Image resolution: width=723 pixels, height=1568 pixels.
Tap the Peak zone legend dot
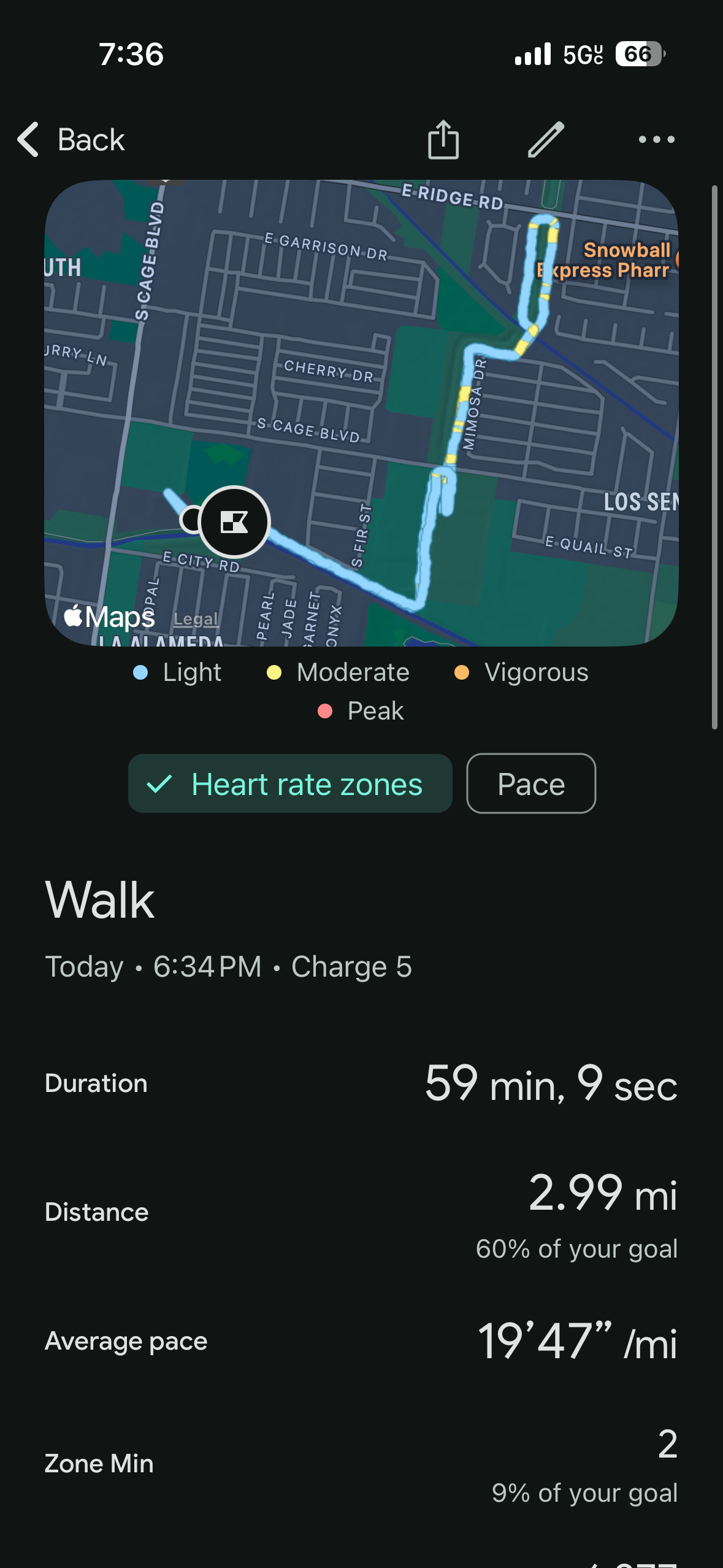(x=324, y=710)
